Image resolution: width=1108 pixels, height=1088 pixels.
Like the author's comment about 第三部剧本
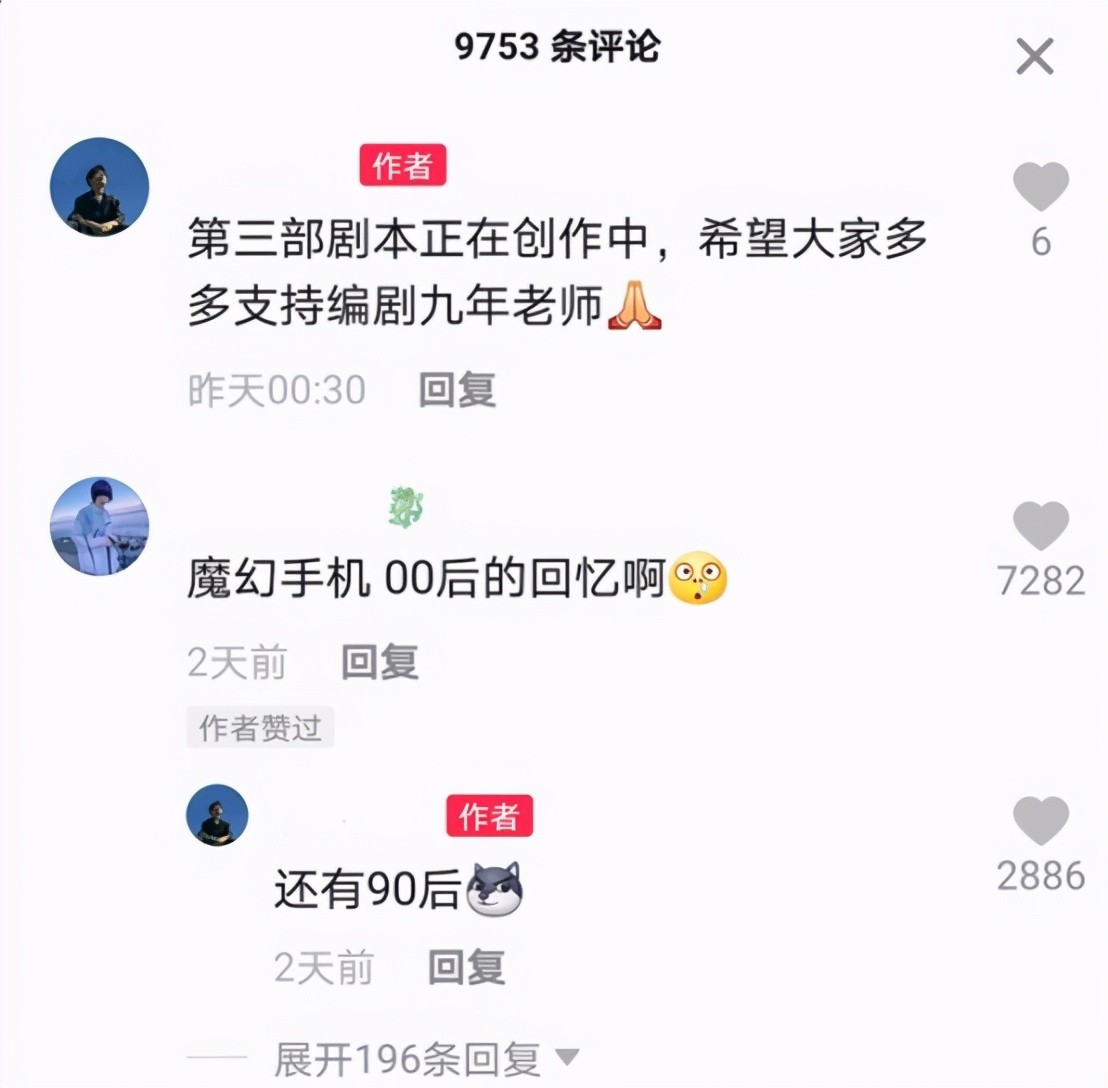(1040, 187)
